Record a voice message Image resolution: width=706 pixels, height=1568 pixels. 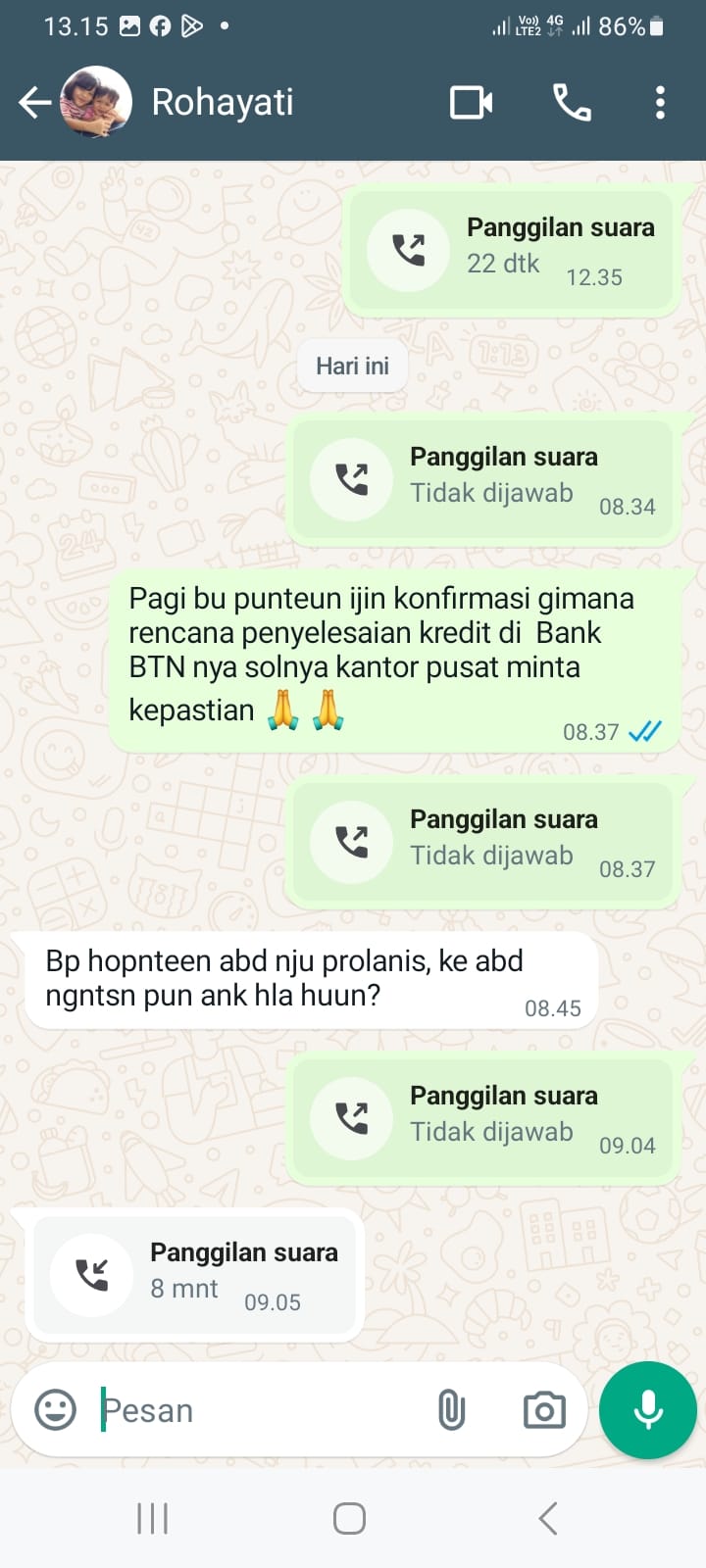point(647,1410)
